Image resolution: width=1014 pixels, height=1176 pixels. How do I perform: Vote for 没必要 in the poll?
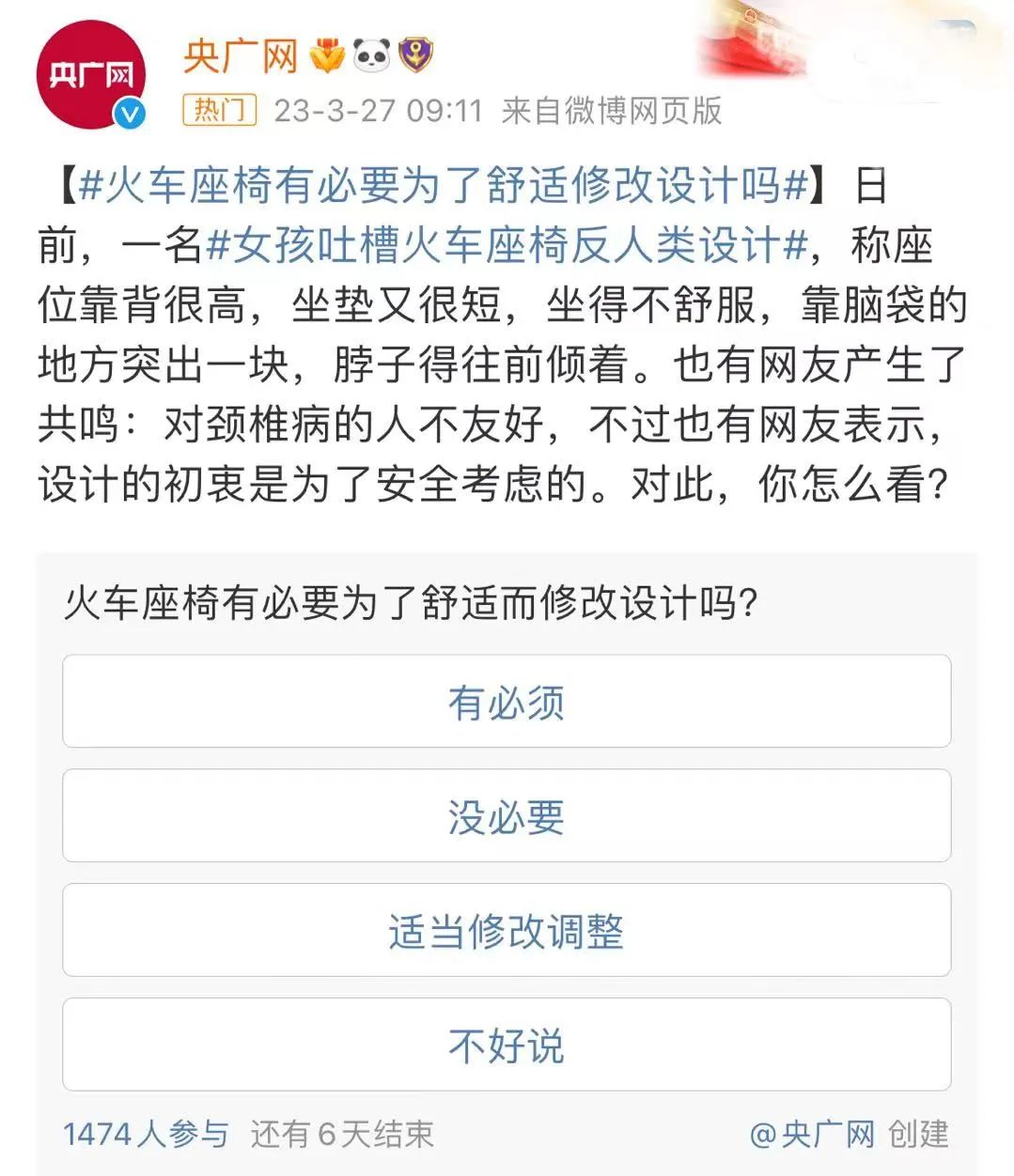[507, 816]
